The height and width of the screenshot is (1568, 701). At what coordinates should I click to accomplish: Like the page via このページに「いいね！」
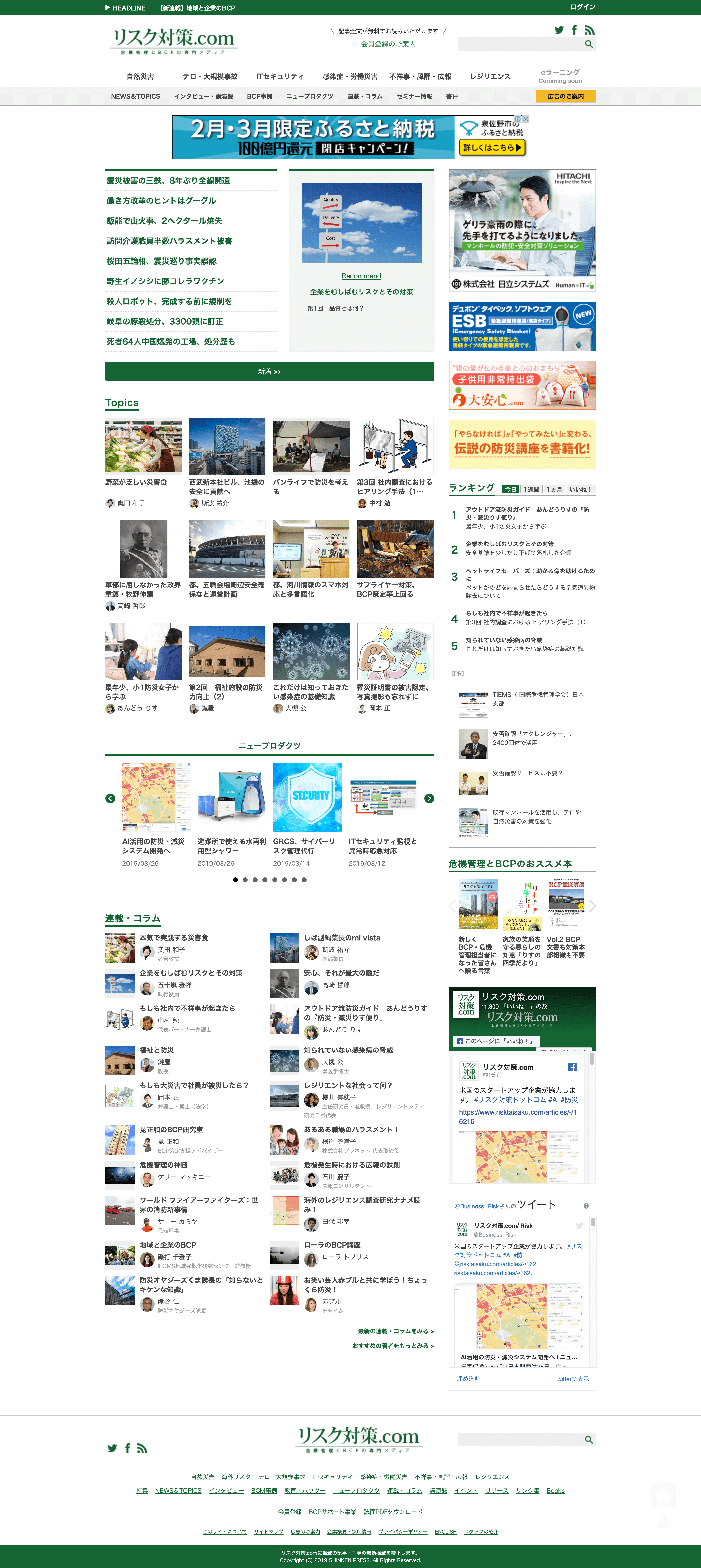(x=495, y=1041)
